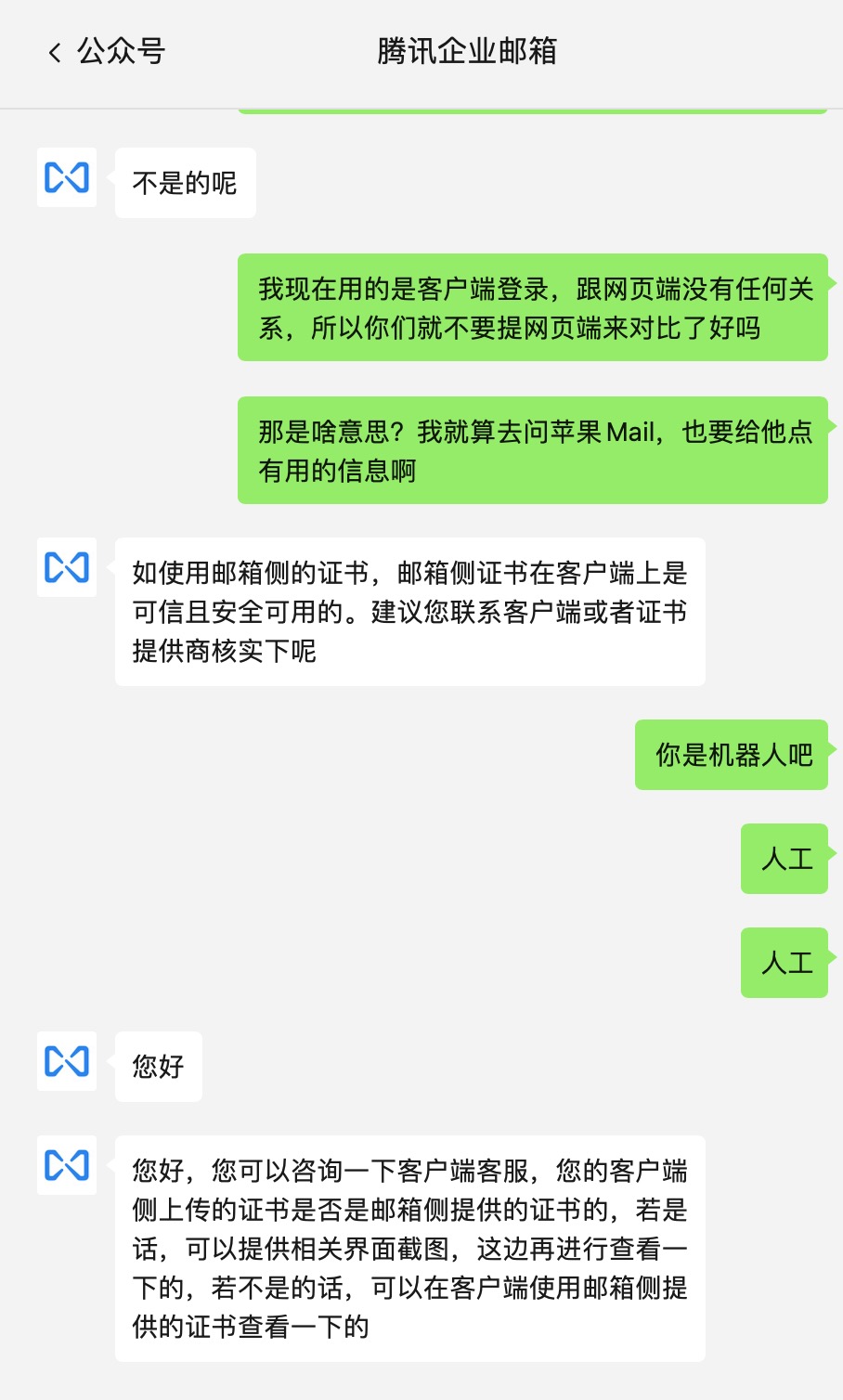Open the 腾讯企业邮箱 avatar beside the '您好' message
Viewport: 843px width, 1400px height.
pyautogui.click(x=67, y=1061)
